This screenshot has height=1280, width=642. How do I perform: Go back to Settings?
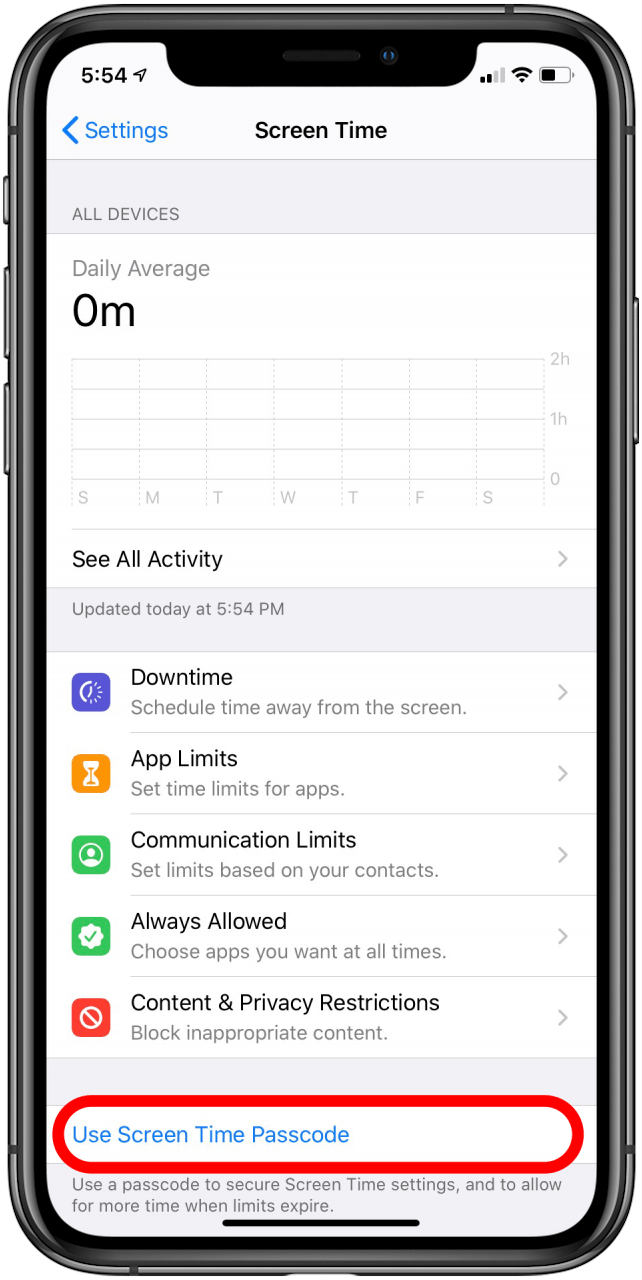[x=115, y=131]
